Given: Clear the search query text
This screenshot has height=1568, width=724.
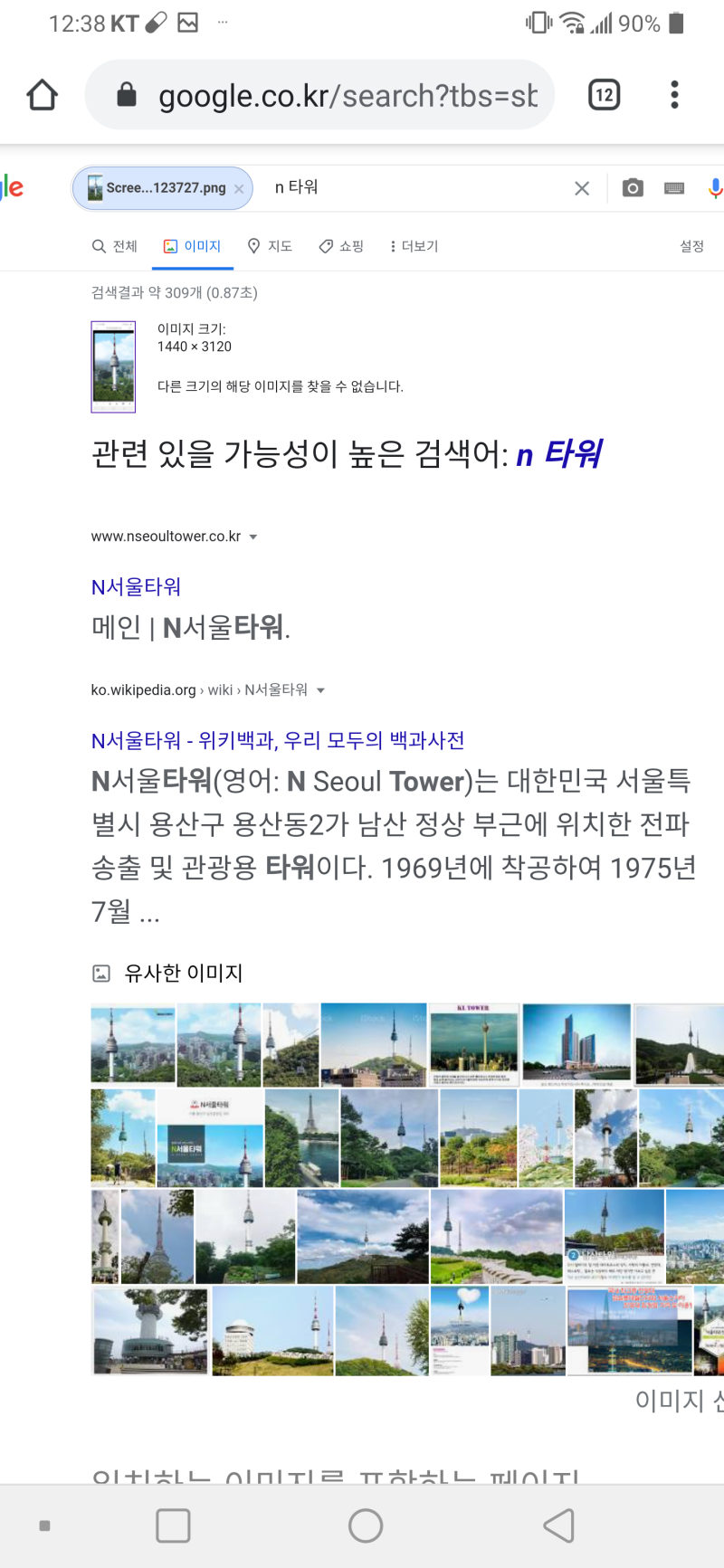Looking at the screenshot, I should (582, 188).
